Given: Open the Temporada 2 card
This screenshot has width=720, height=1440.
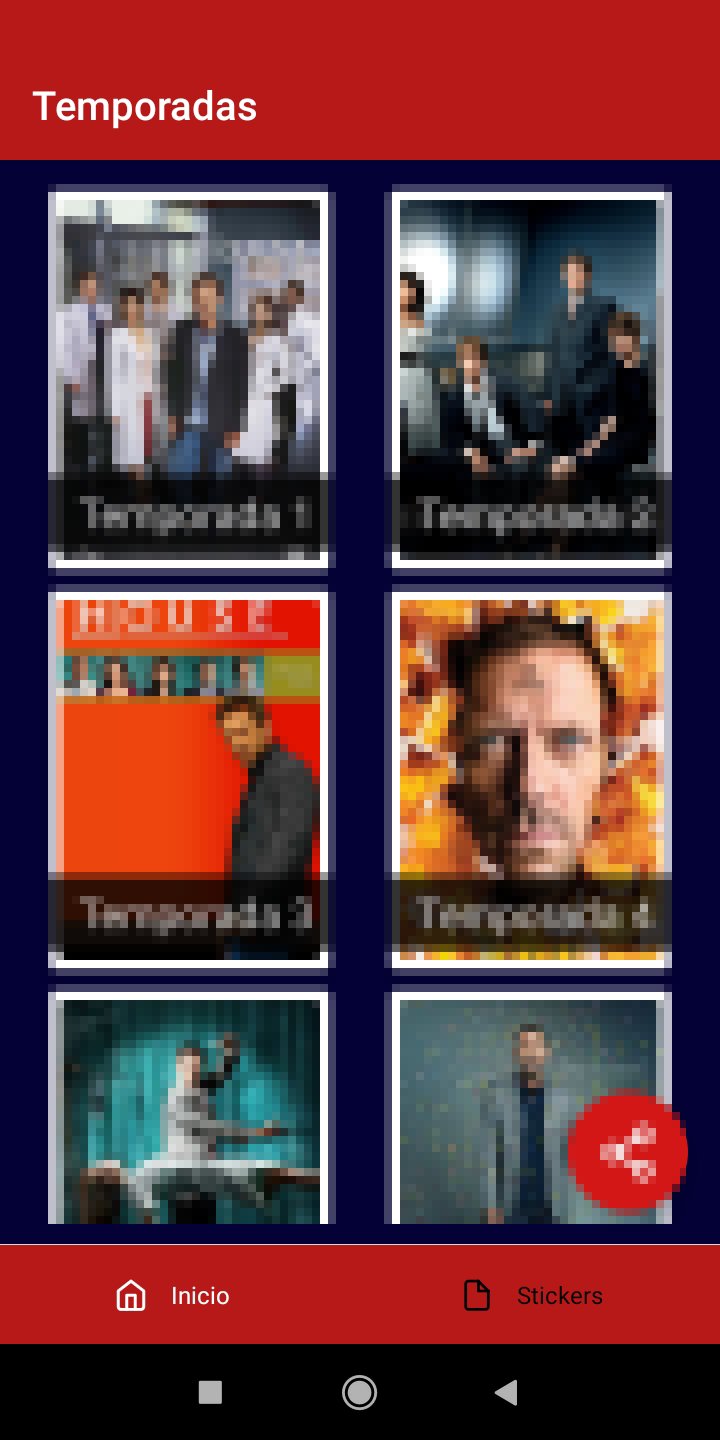Looking at the screenshot, I should [x=529, y=378].
